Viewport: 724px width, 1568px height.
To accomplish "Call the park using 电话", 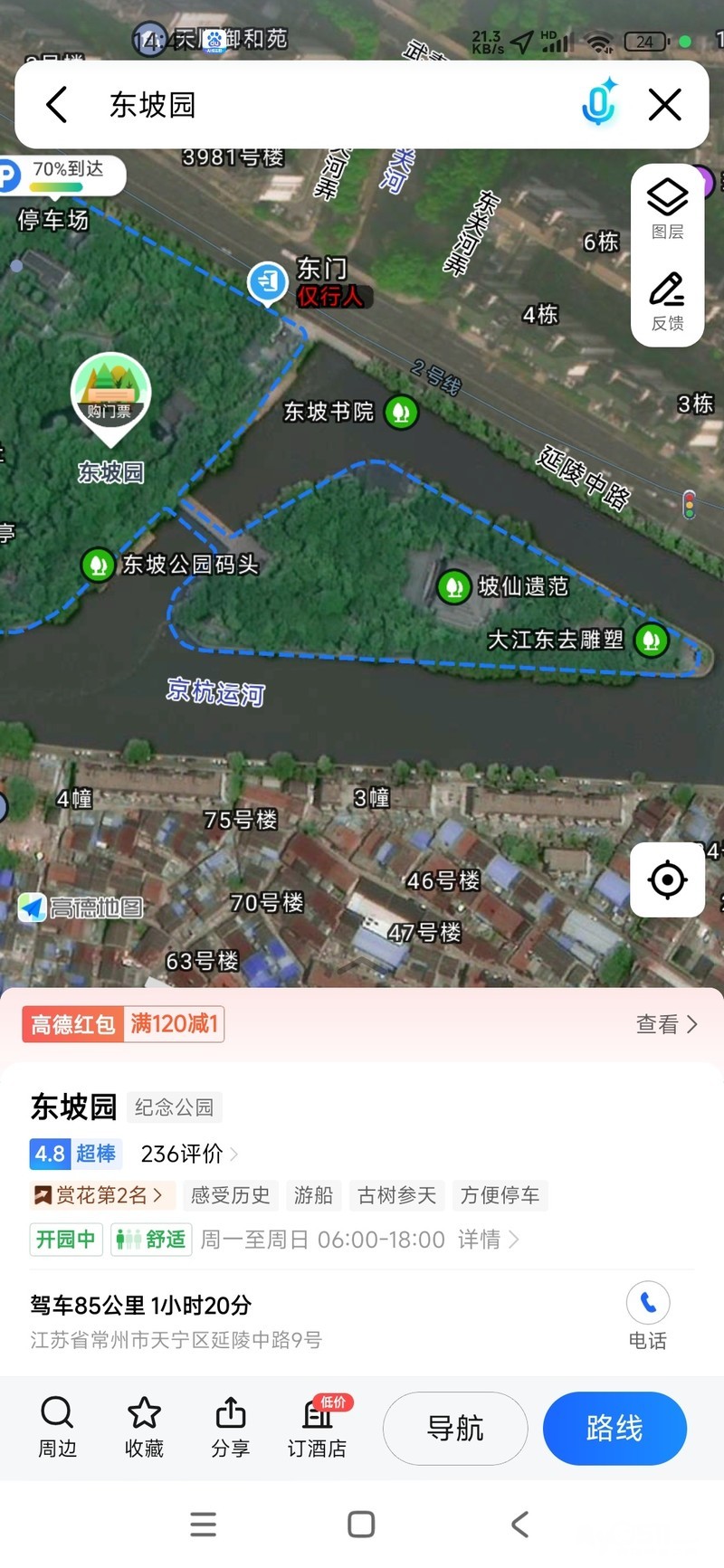I will point(648,1315).
